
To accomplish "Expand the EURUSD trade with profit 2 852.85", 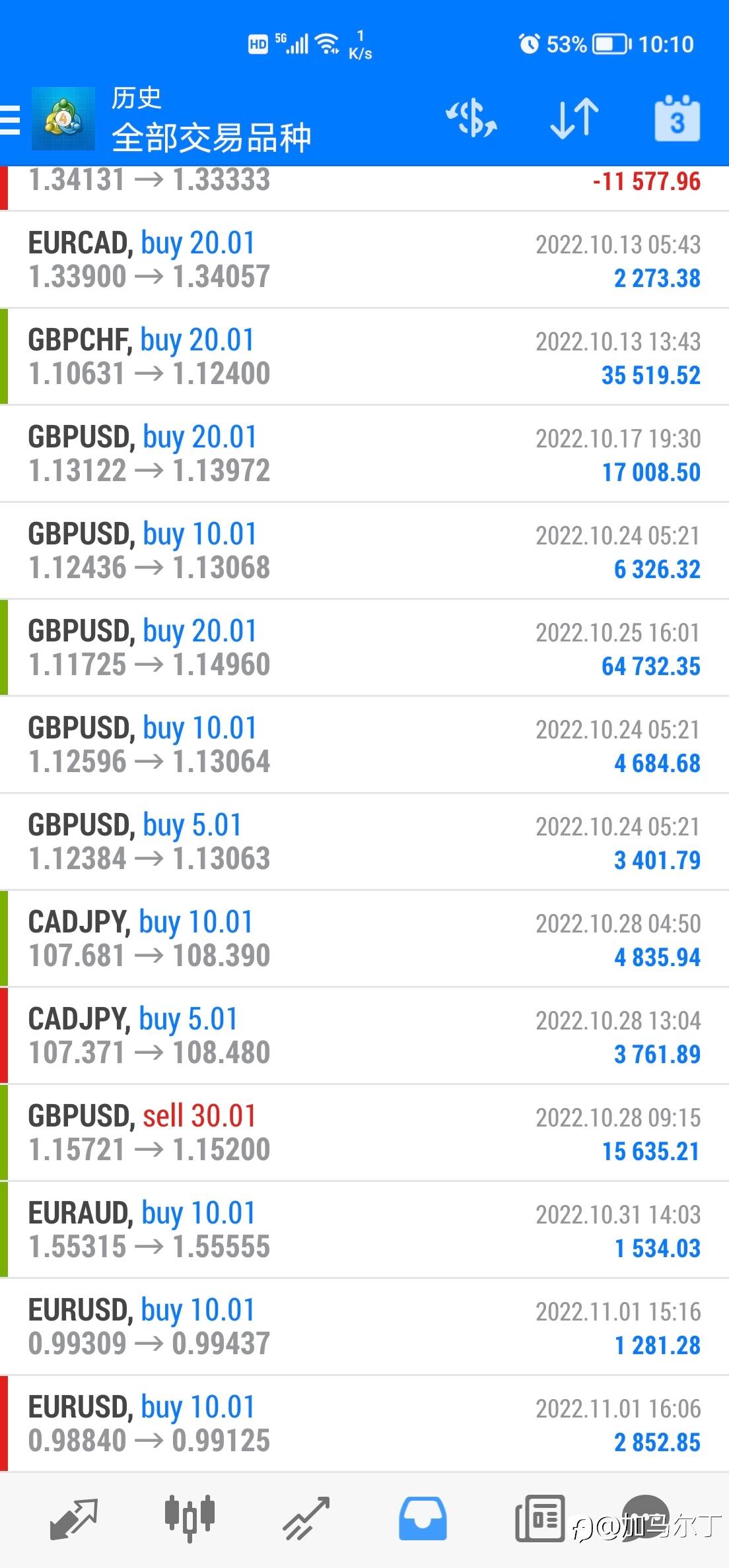I will tap(364, 1424).
